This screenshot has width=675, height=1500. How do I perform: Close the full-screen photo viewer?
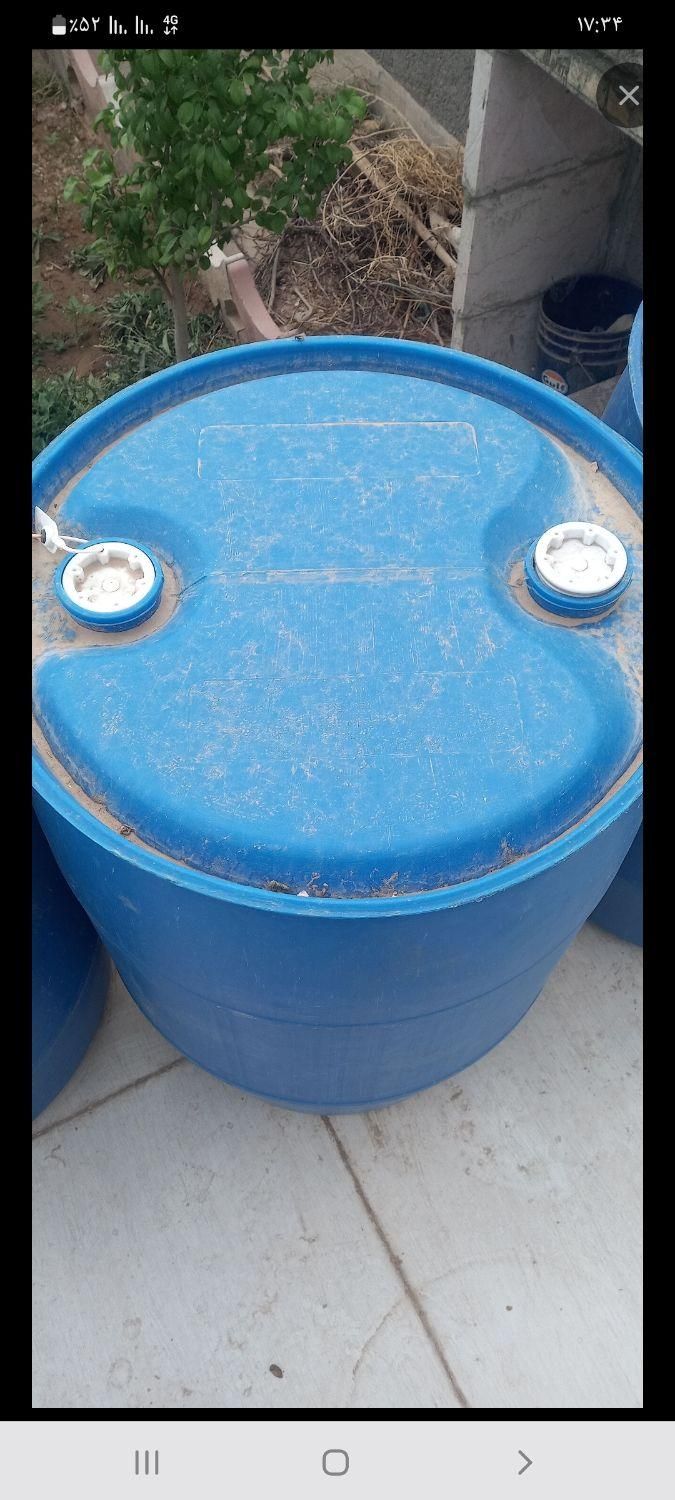coord(627,96)
